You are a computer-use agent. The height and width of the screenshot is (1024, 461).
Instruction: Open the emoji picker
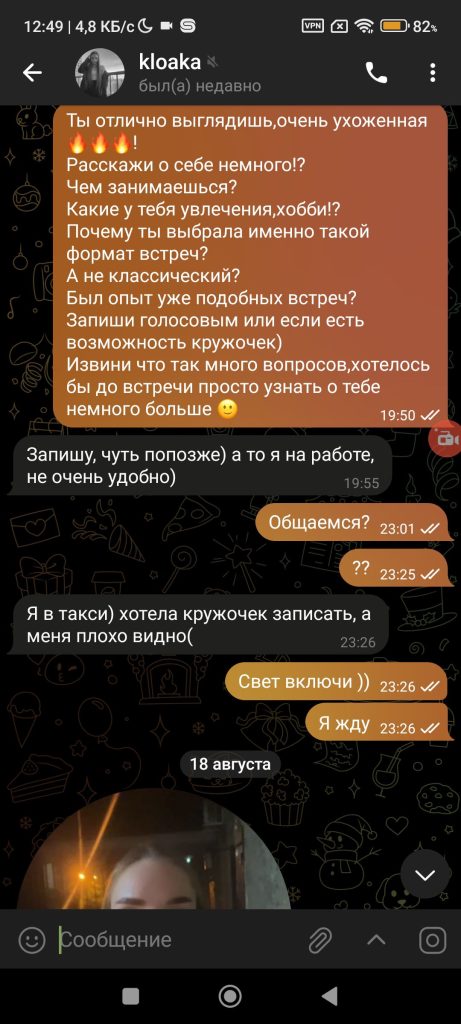[x=31, y=940]
